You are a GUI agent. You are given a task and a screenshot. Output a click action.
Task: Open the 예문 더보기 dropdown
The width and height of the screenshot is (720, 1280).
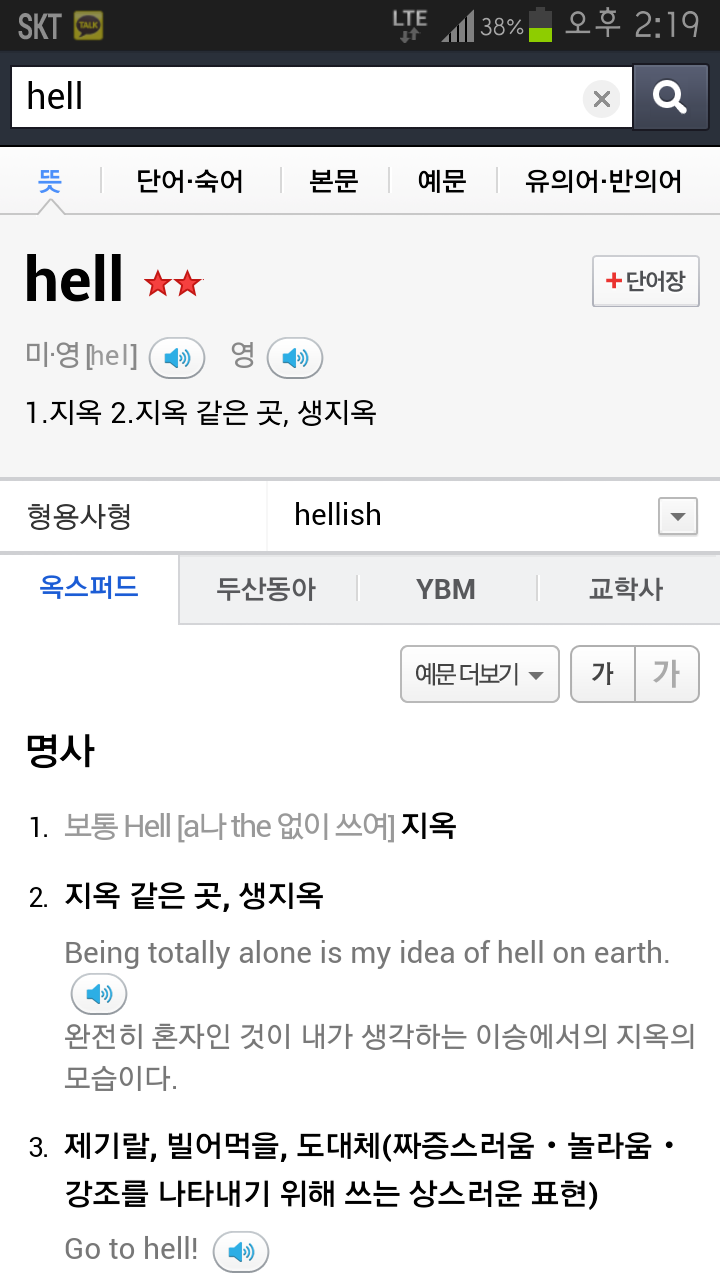(x=479, y=674)
